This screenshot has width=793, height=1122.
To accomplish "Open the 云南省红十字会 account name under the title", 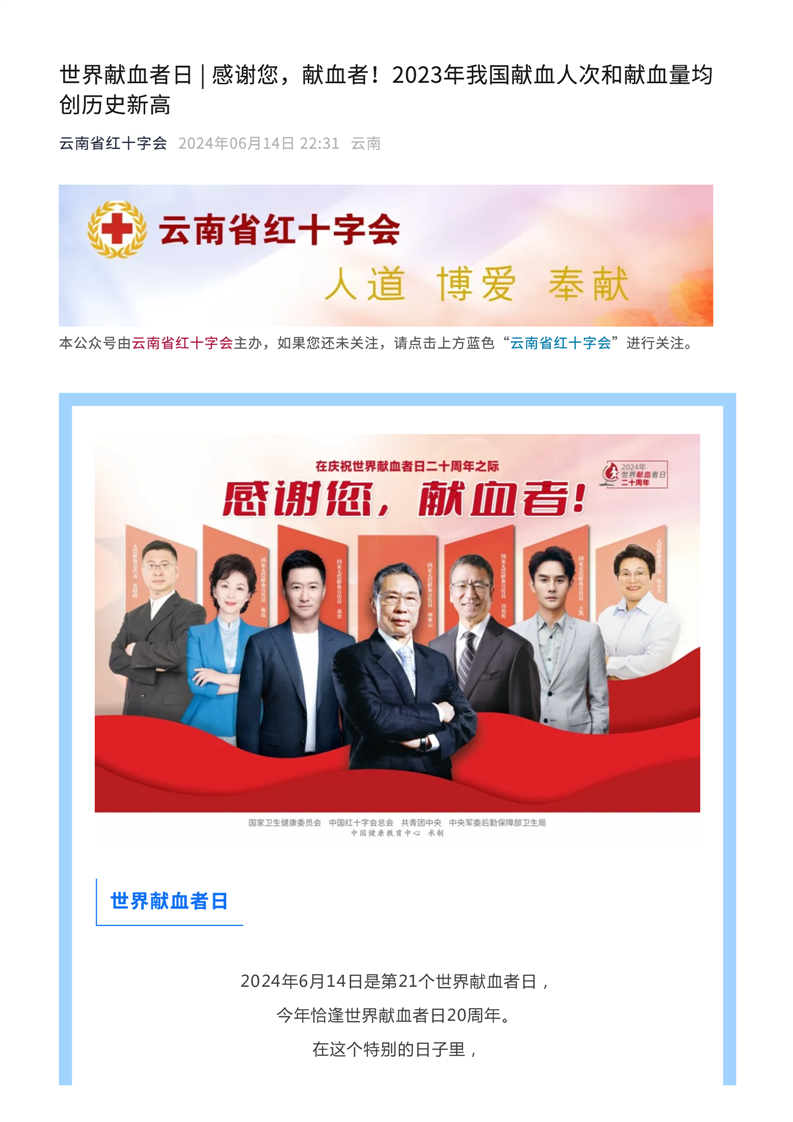I will (113, 143).
